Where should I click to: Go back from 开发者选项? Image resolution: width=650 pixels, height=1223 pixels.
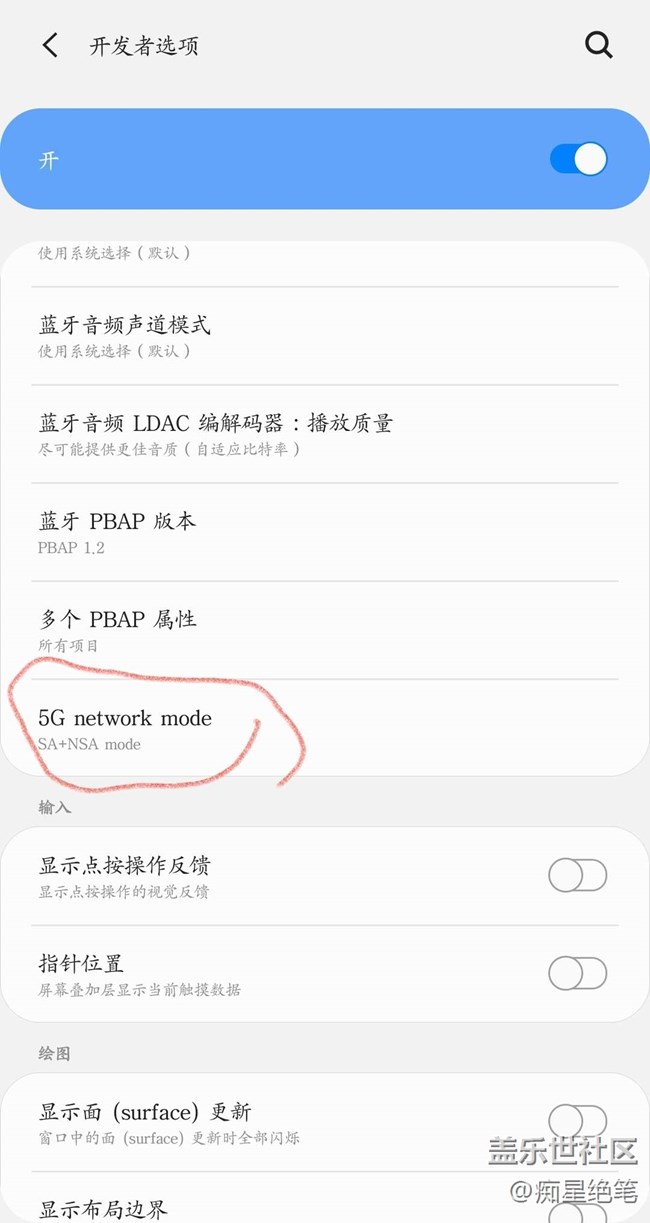50,45
